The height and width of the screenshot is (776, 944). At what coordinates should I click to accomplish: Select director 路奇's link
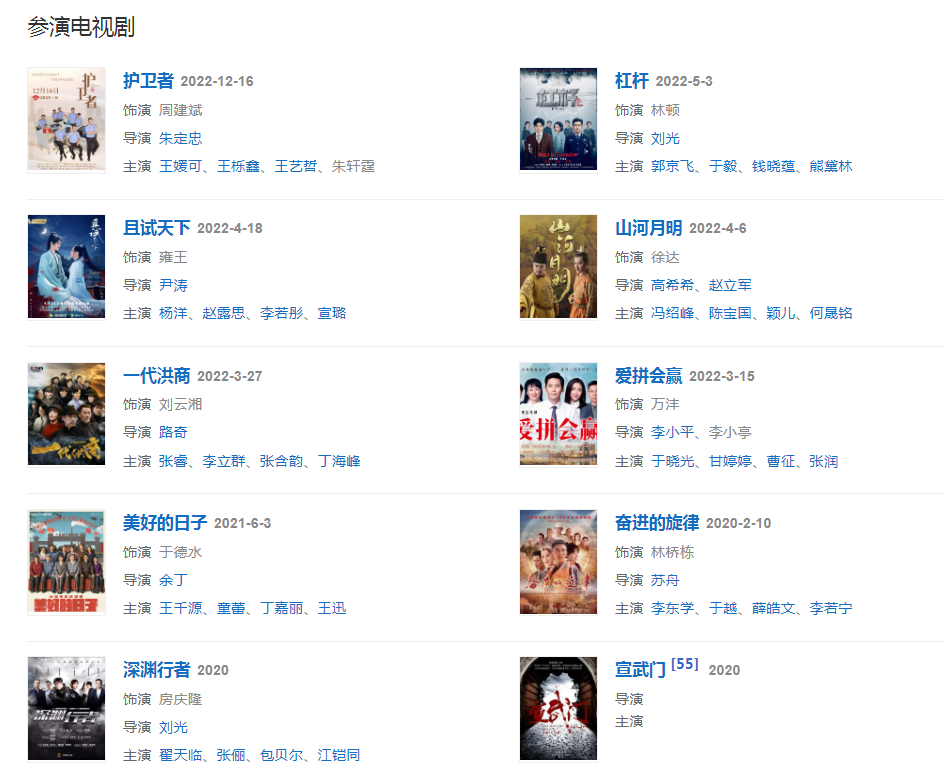pyautogui.click(x=173, y=432)
